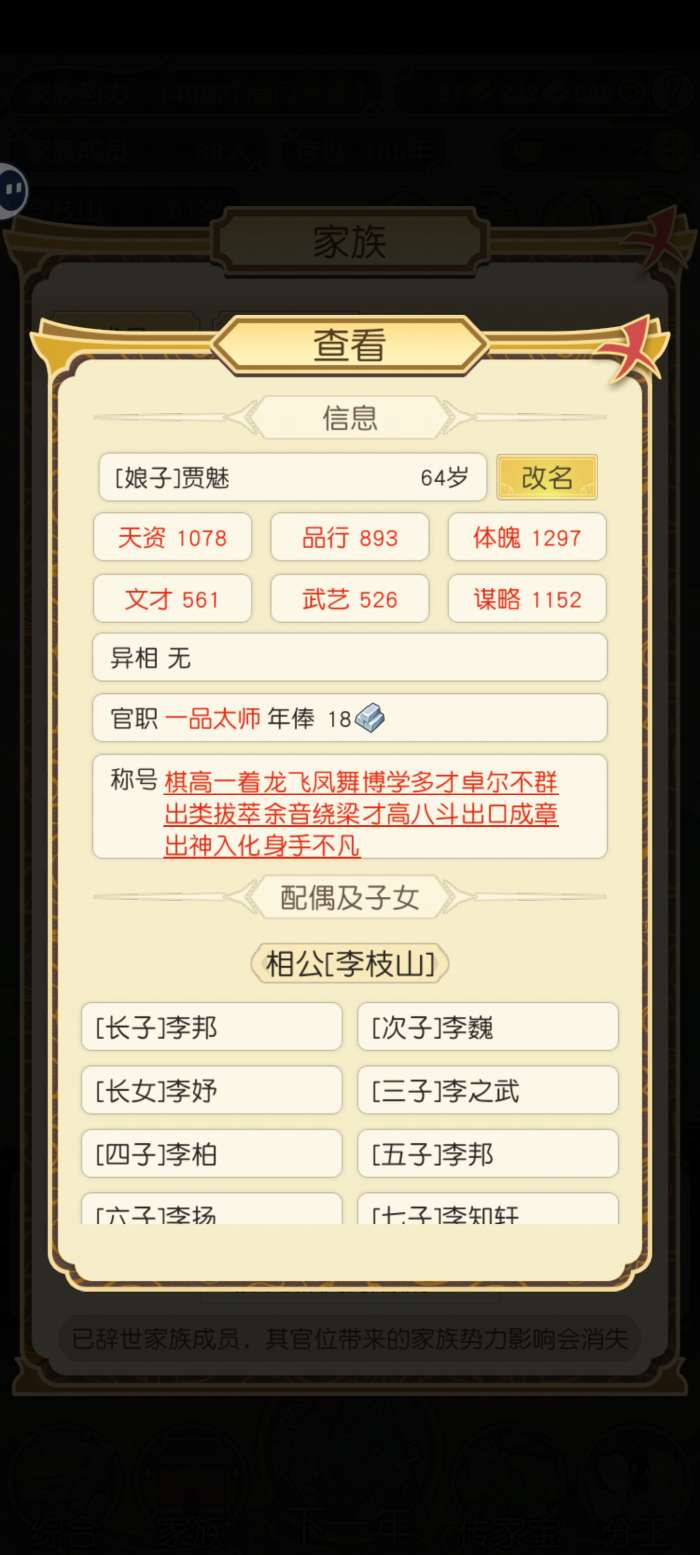Select [五子]李邦
Screen dimensions: 700x1555
point(488,1154)
